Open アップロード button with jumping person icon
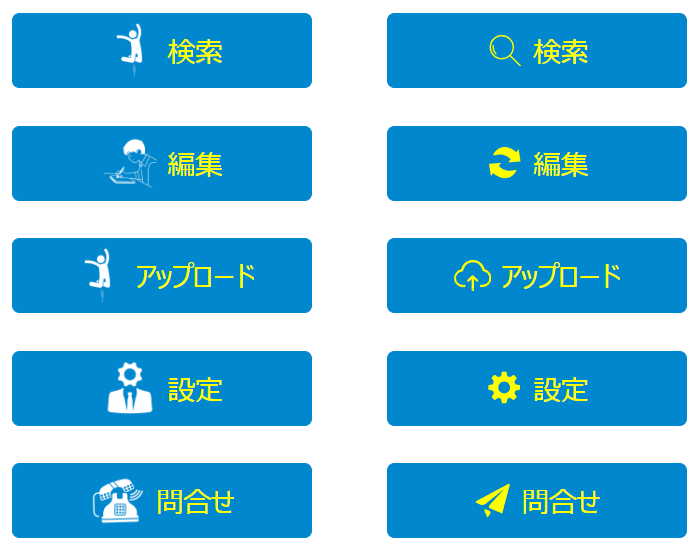700x551 pixels. point(162,276)
